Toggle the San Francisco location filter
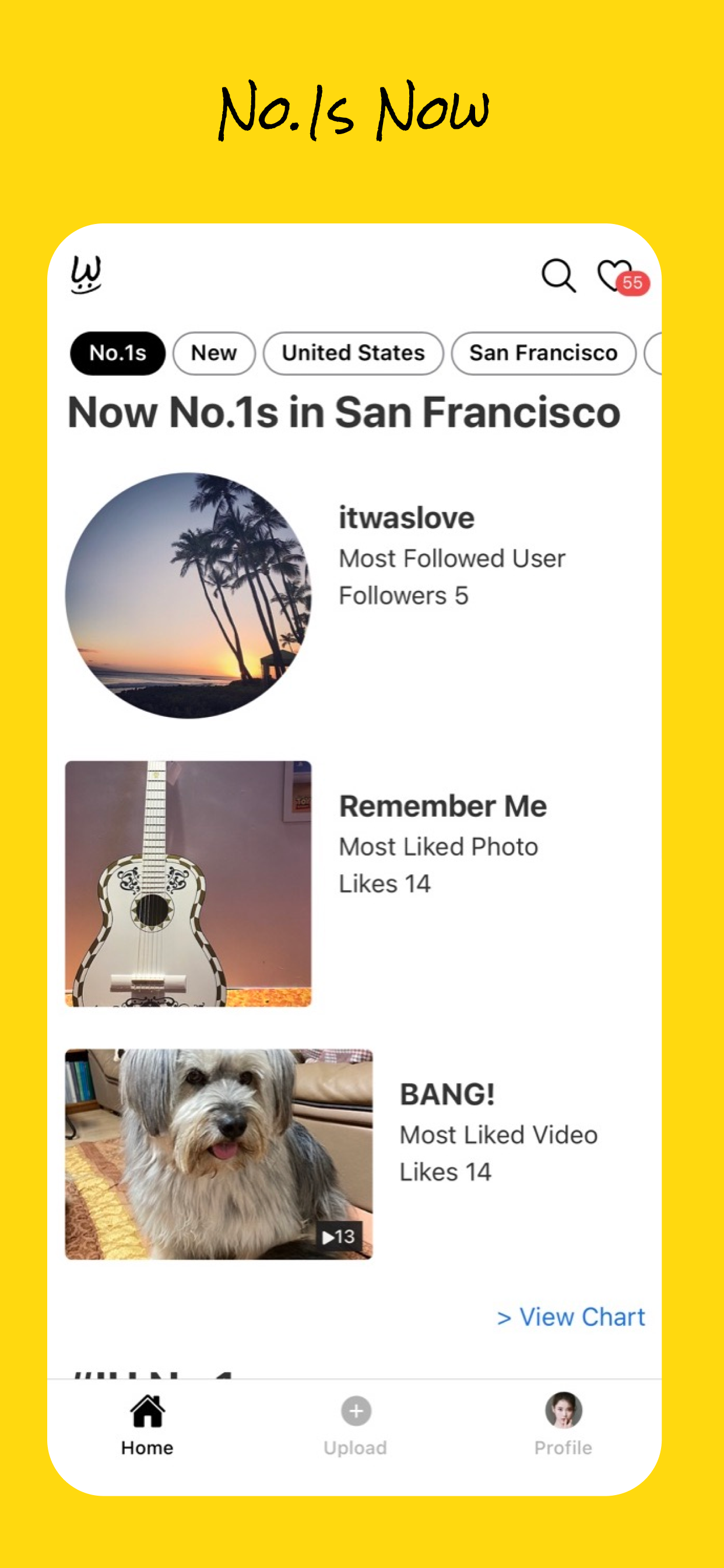This screenshot has height=1568, width=724. [x=543, y=353]
